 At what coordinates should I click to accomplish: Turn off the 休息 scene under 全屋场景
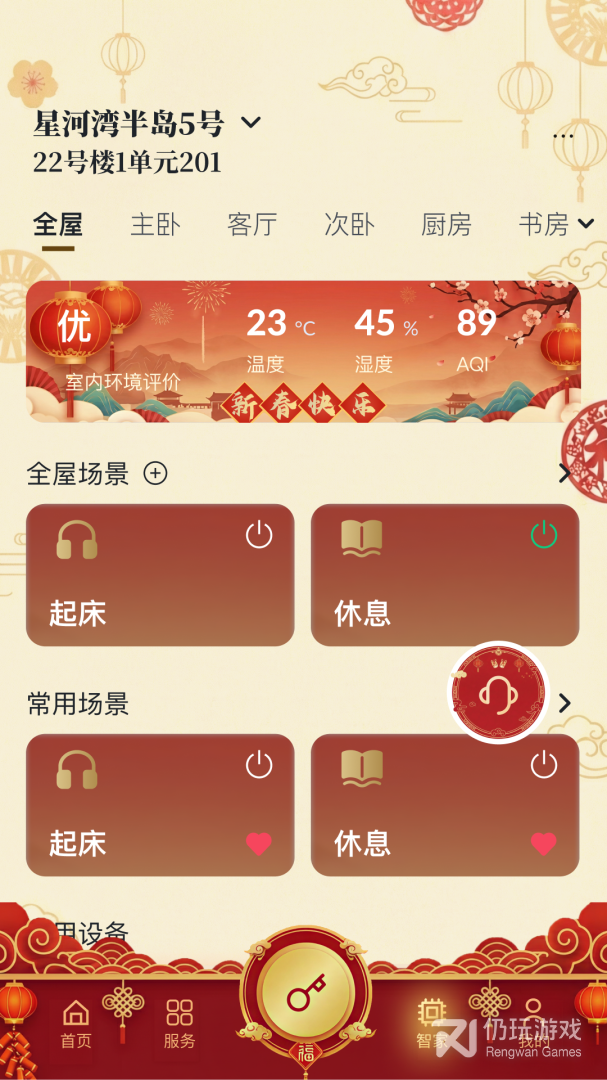click(543, 535)
